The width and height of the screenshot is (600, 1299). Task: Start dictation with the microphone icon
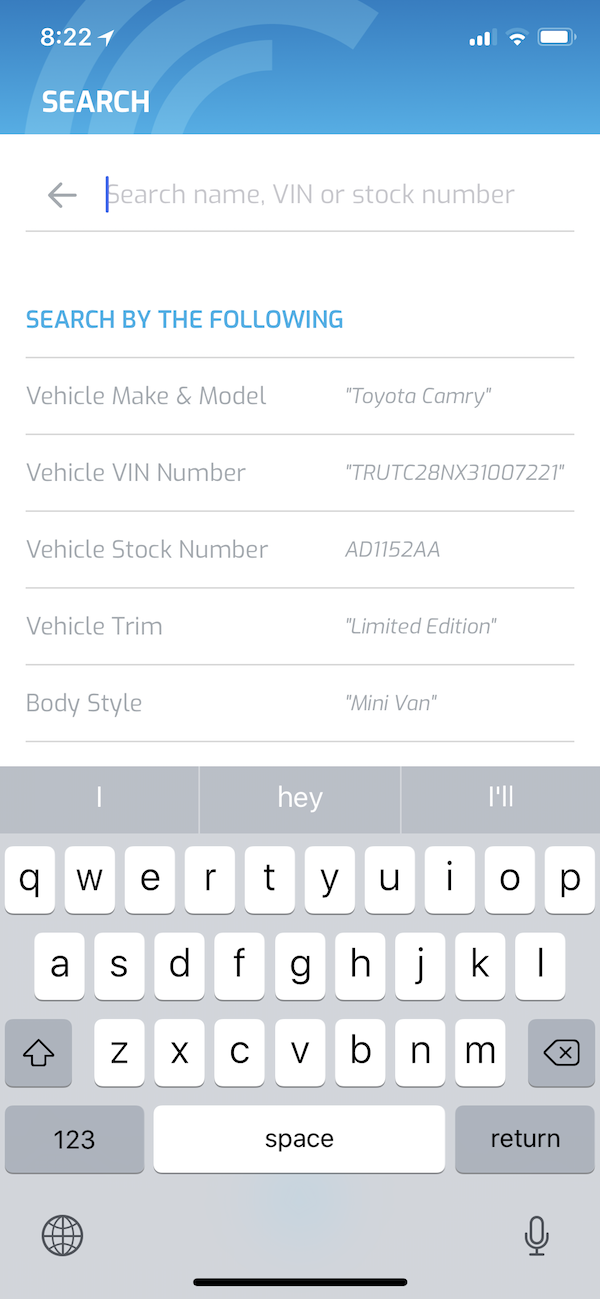pos(537,1236)
